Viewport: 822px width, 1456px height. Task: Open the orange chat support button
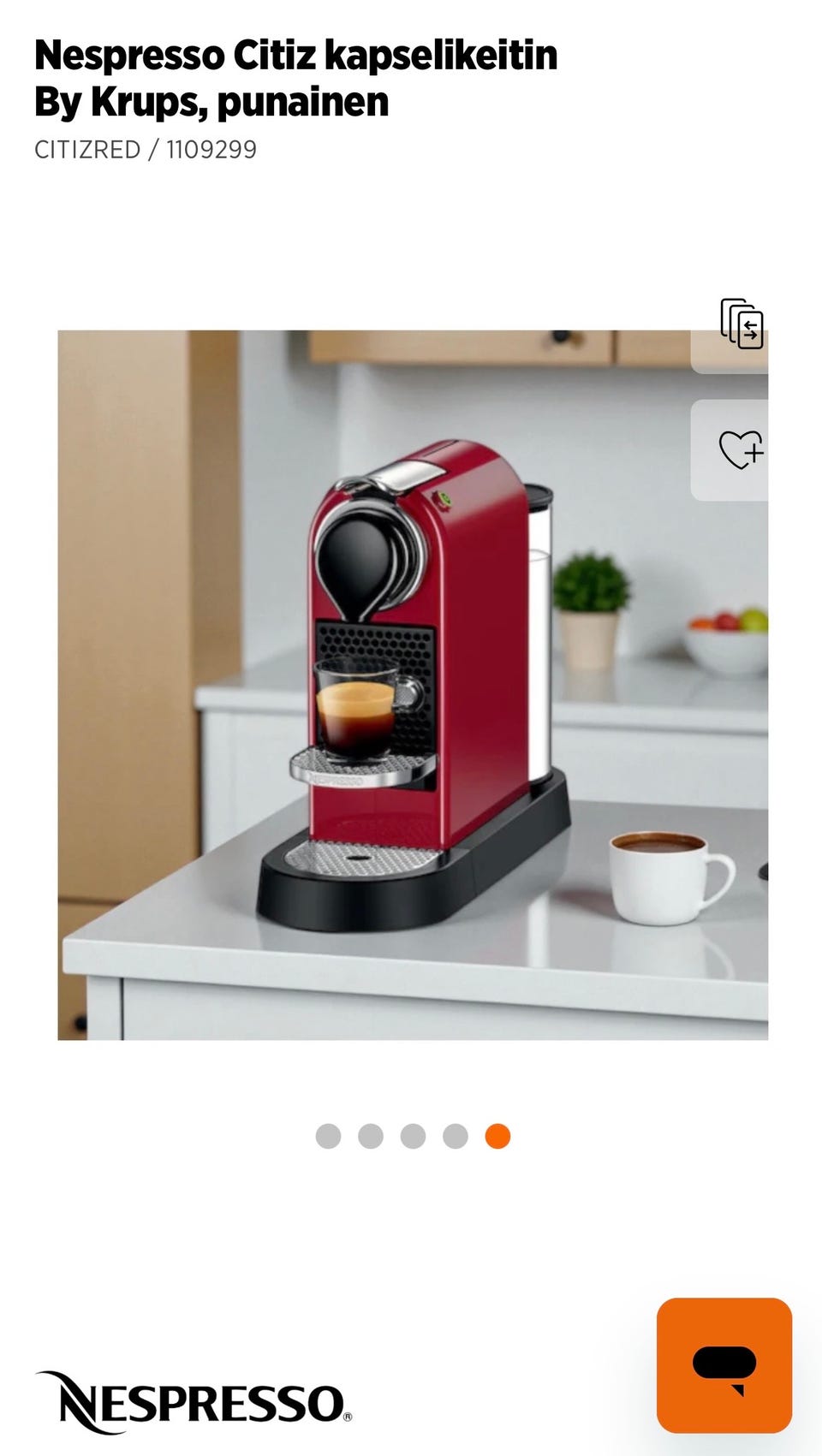[x=724, y=1365]
